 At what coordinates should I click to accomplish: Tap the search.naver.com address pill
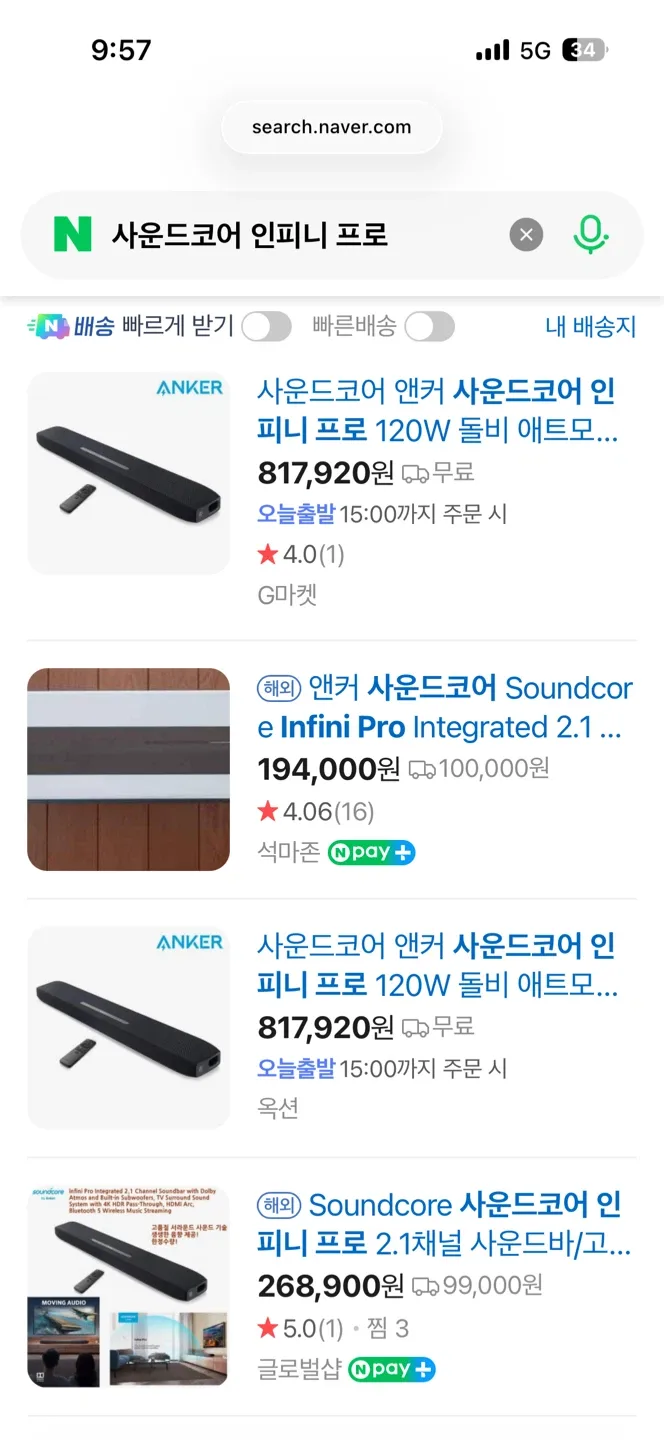click(x=331, y=127)
